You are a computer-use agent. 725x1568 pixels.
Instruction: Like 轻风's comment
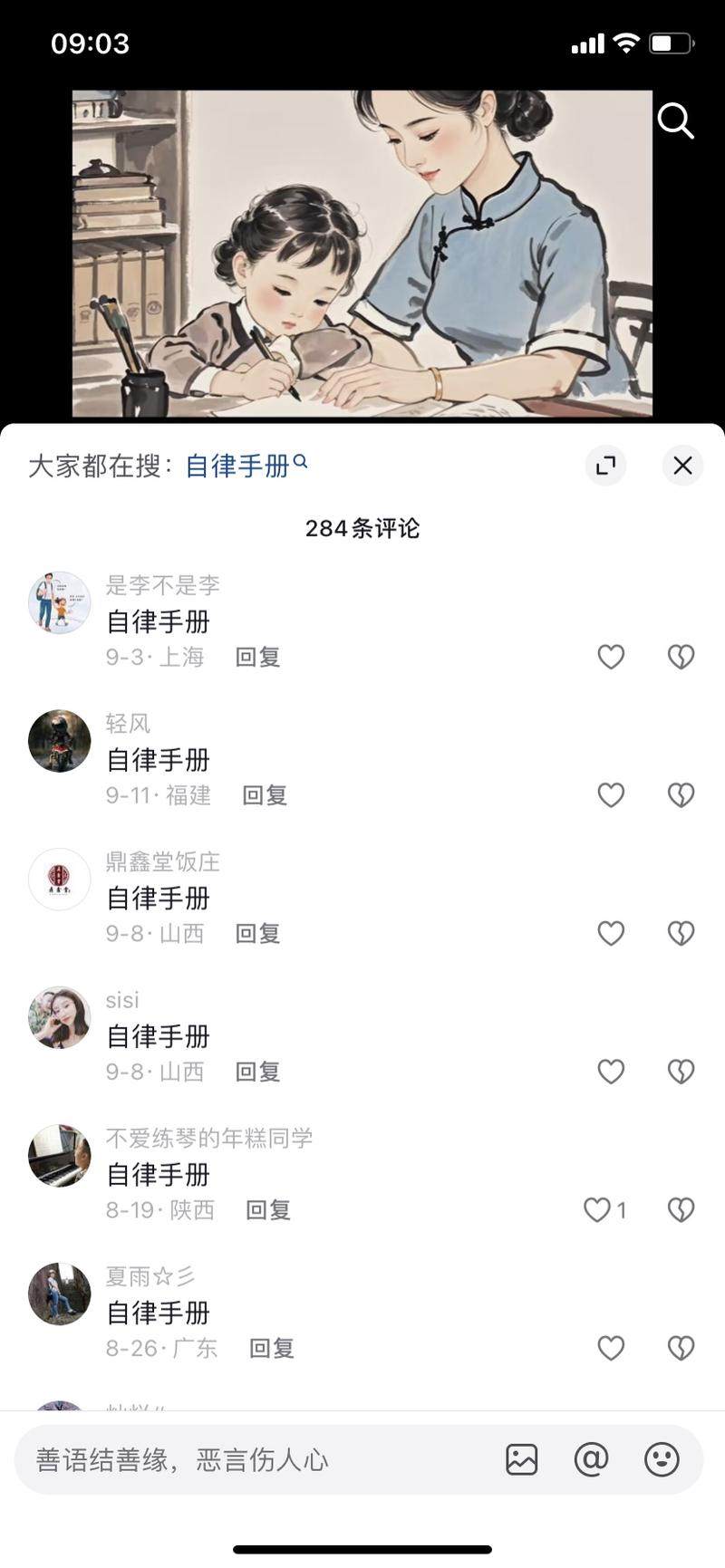coord(611,795)
